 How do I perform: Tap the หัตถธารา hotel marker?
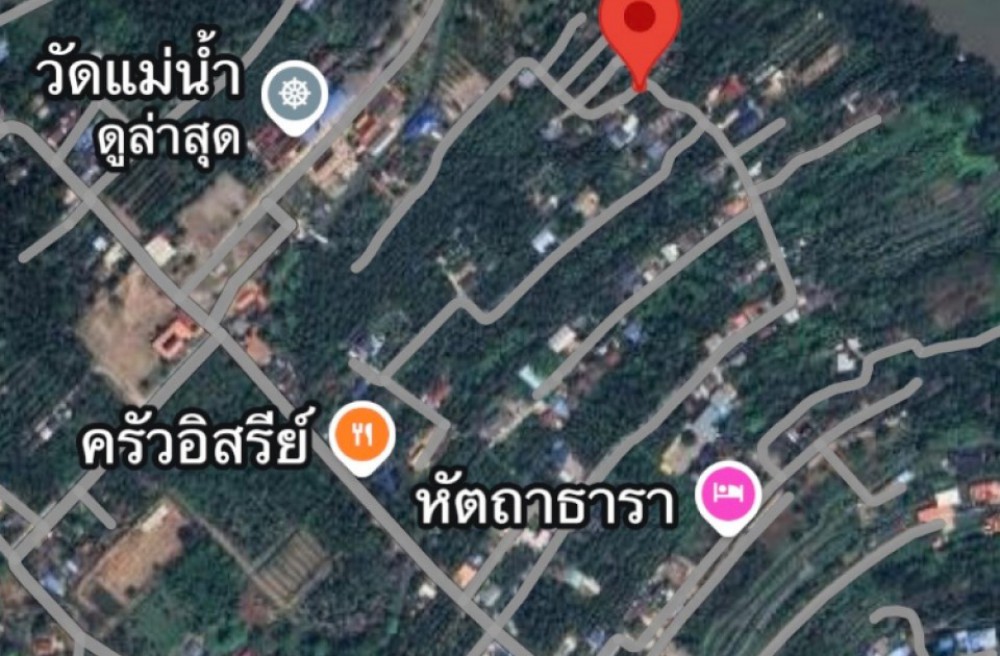pyautogui.click(x=728, y=494)
